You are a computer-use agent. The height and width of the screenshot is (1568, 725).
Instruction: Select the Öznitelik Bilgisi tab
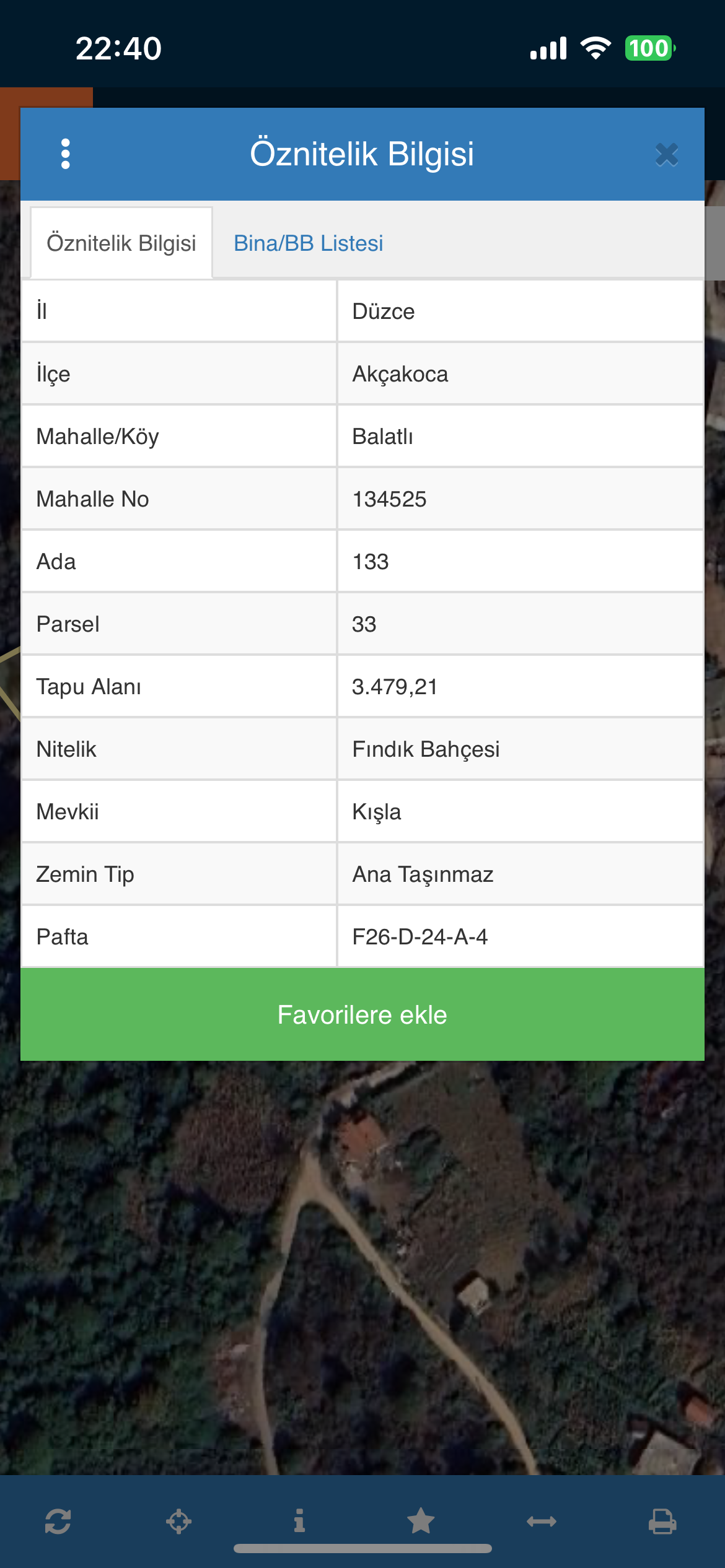tap(121, 243)
